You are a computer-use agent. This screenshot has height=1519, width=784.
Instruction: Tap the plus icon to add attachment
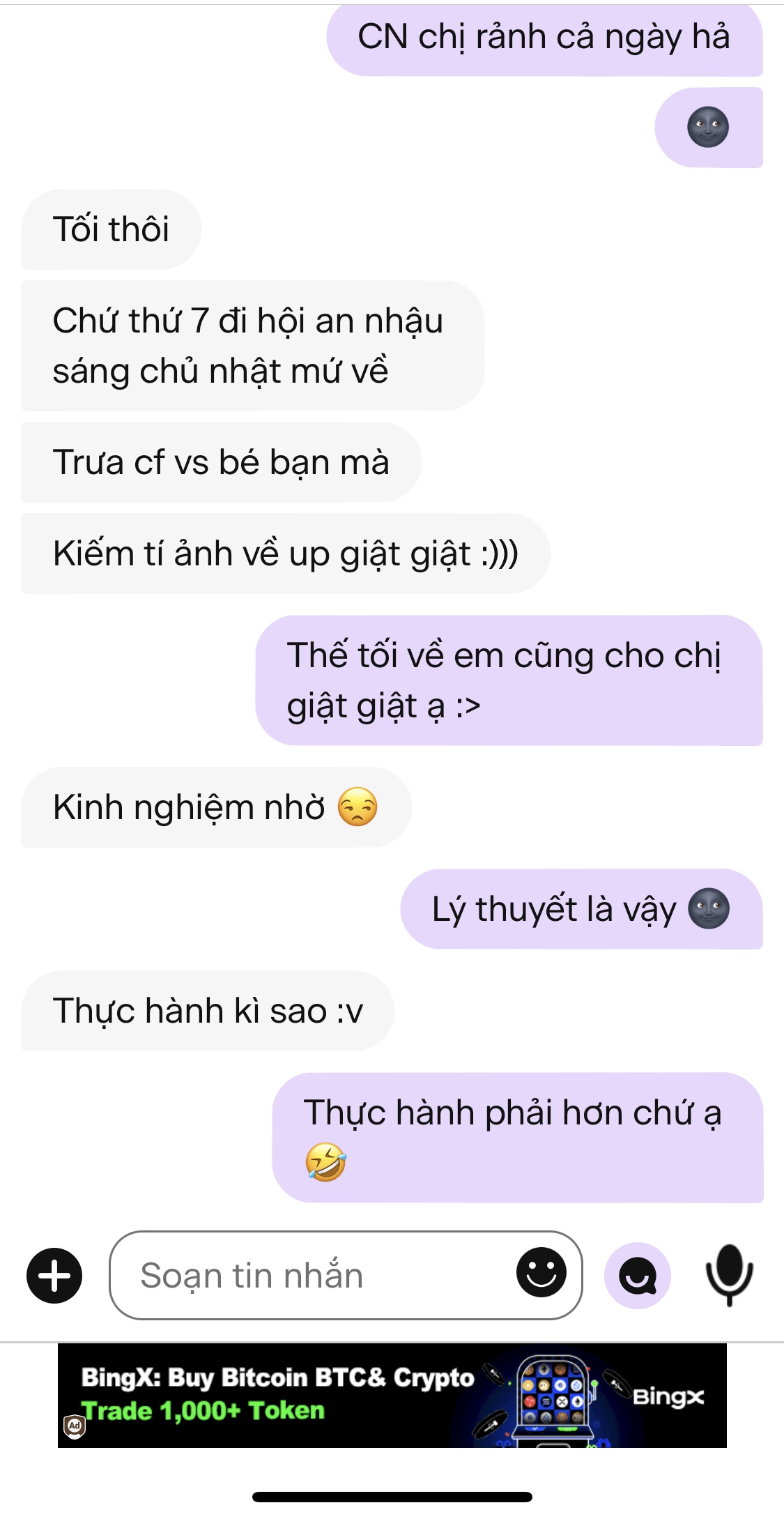[x=54, y=1276]
